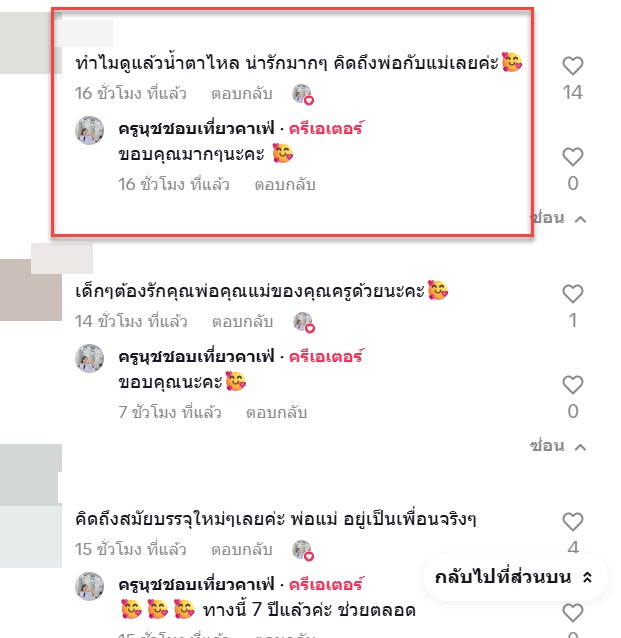This screenshot has width=621, height=638.
Task: Tap ตอบกลับ under the reply "ขอบคุณนะคะ"
Action: click(277, 412)
